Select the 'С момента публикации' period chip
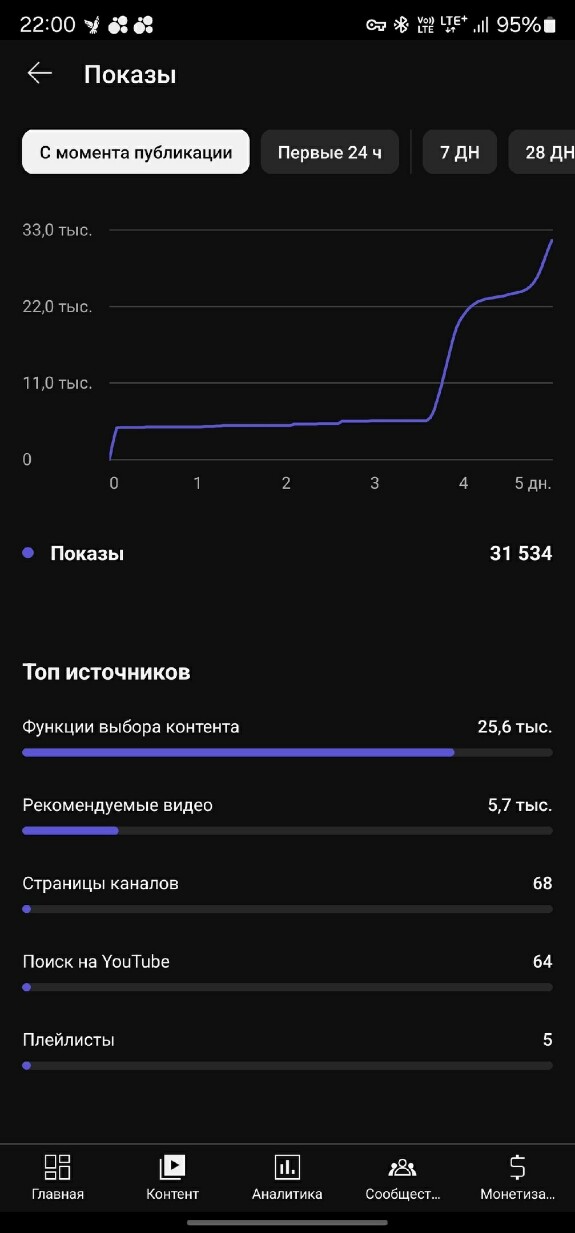 click(x=136, y=153)
